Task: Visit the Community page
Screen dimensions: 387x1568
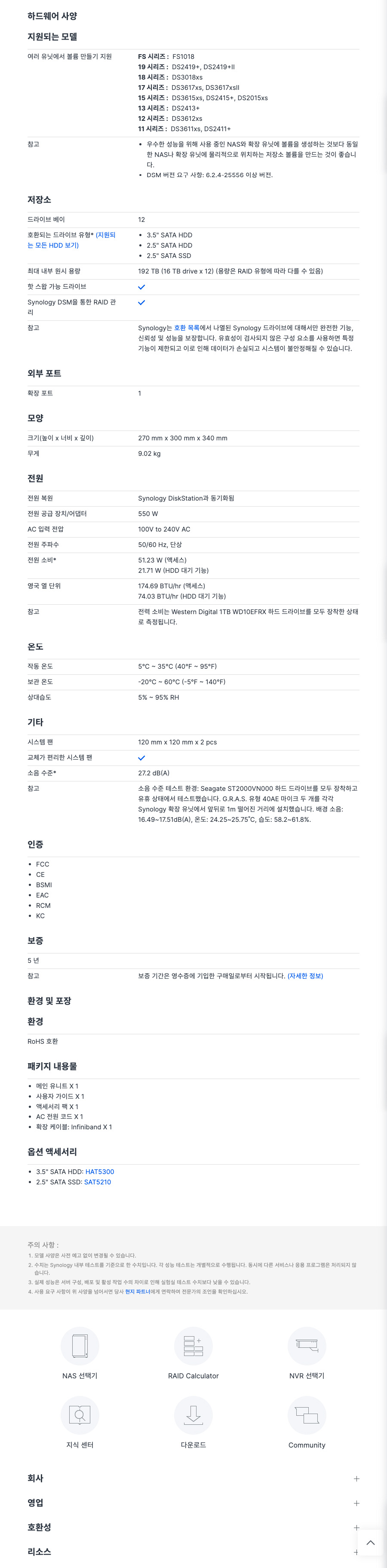Action: pyautogui.click(x=307, y=1422)
